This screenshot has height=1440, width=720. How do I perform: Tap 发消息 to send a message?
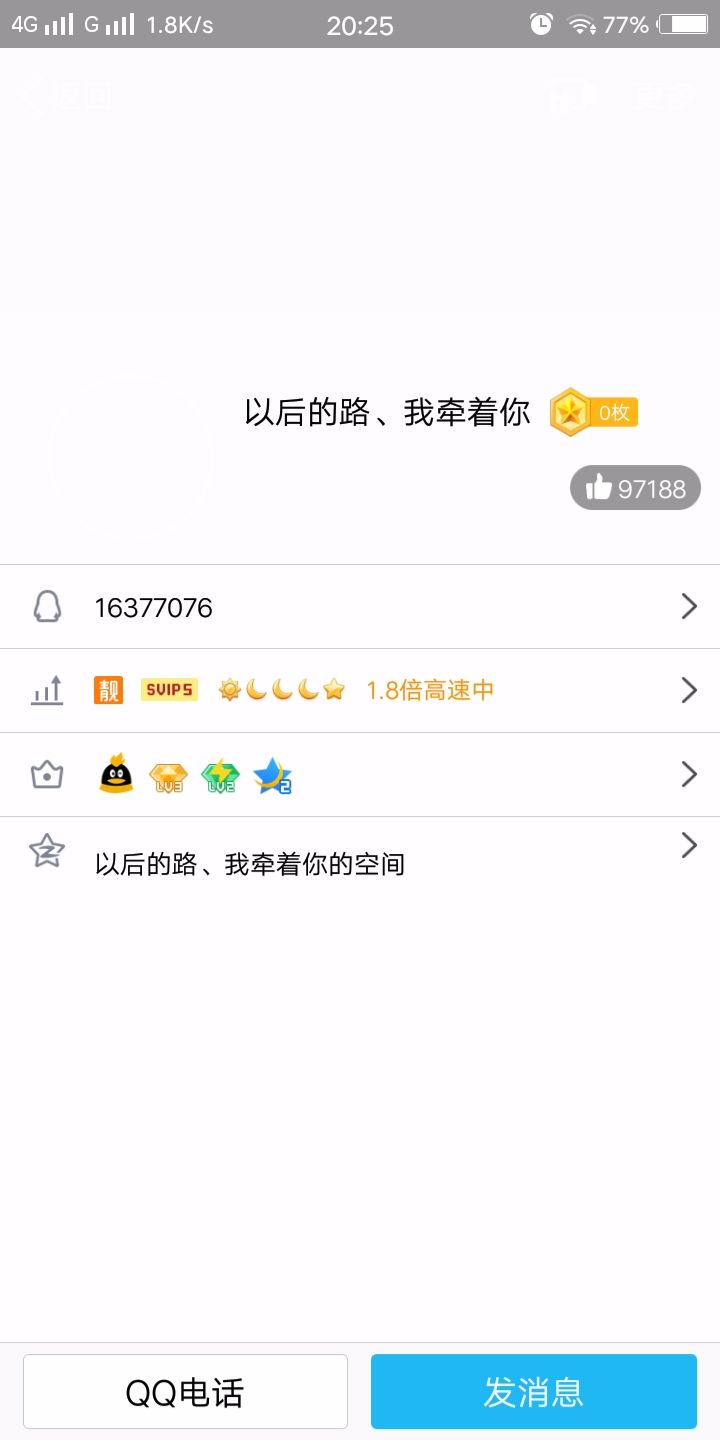(x=534, y=1392)
